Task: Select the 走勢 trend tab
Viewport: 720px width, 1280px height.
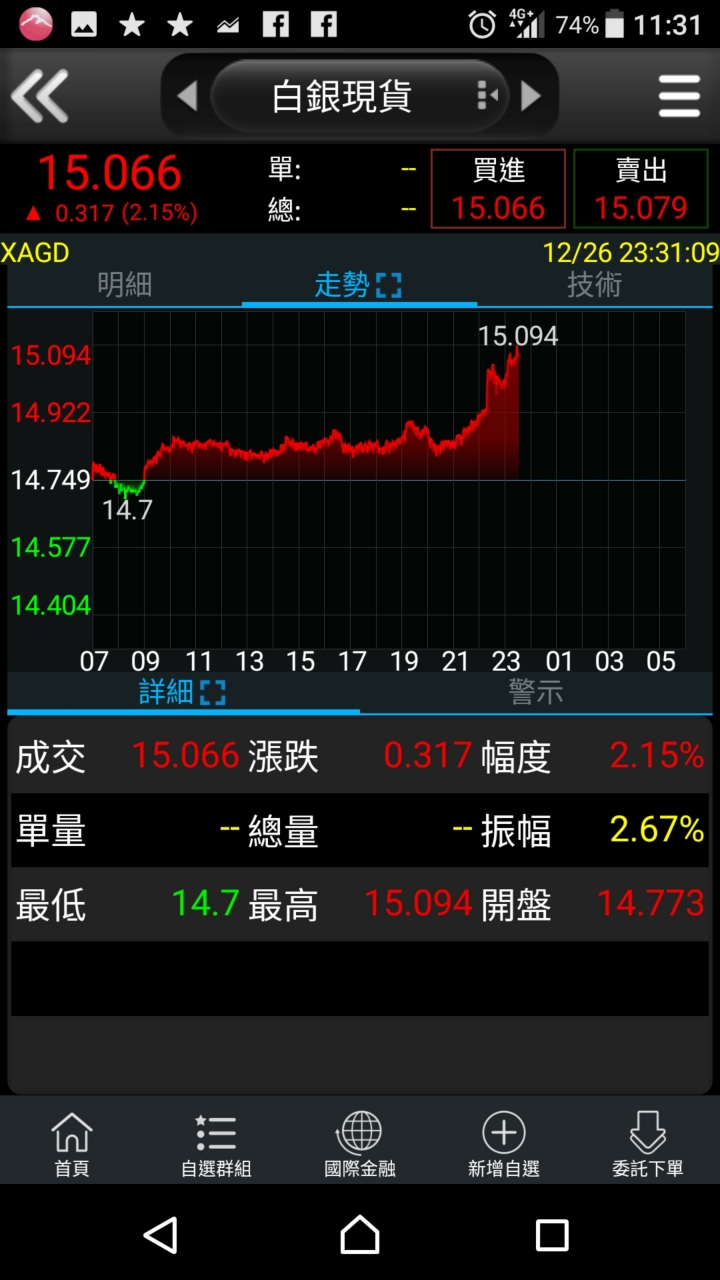Action: (x=359, y=285)
